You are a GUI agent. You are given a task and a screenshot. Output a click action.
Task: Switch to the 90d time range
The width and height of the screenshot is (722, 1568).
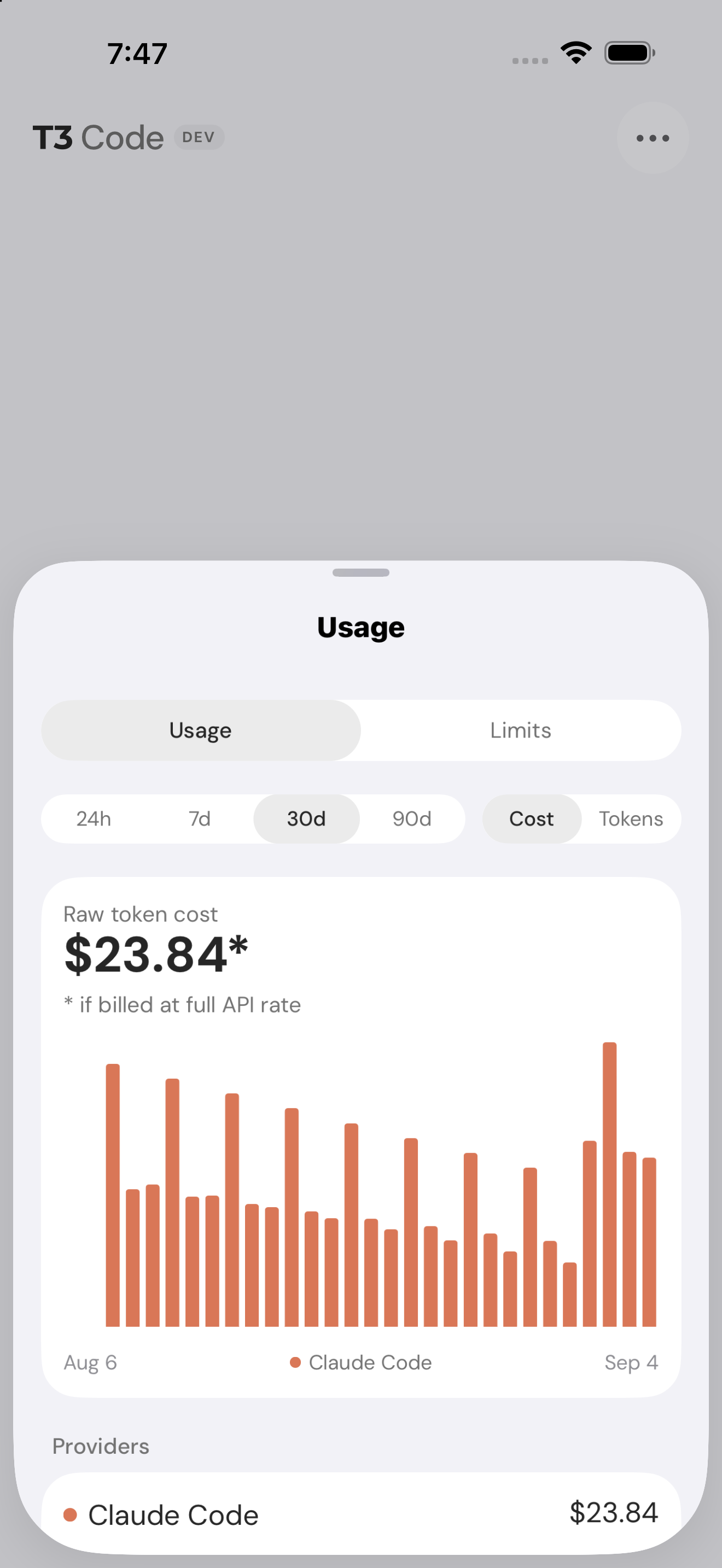412,818
